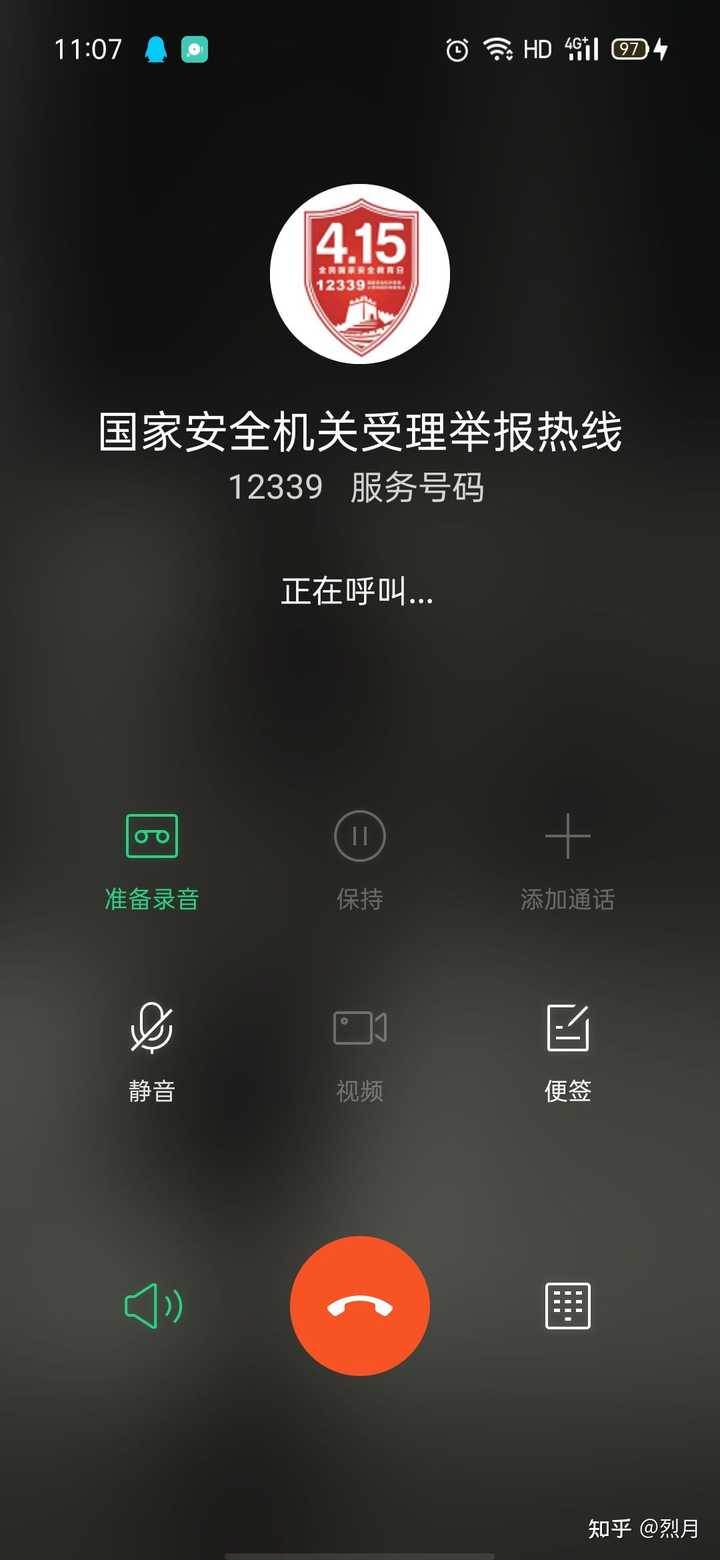Screen dimensions: 720x1560
Task: End the call with the red button
Action: (360, 1306)
